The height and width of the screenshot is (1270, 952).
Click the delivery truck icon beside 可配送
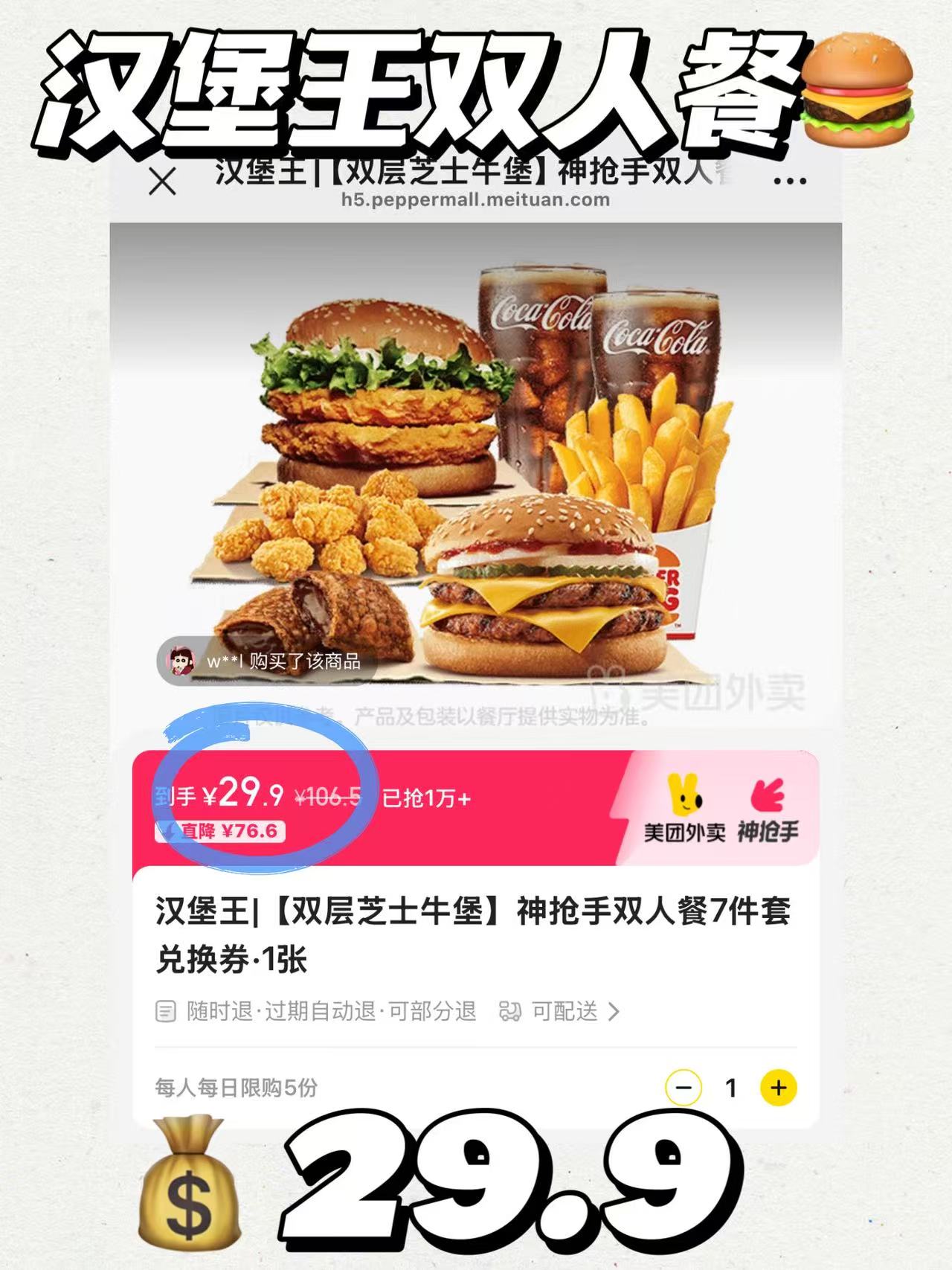[512, 1010]
